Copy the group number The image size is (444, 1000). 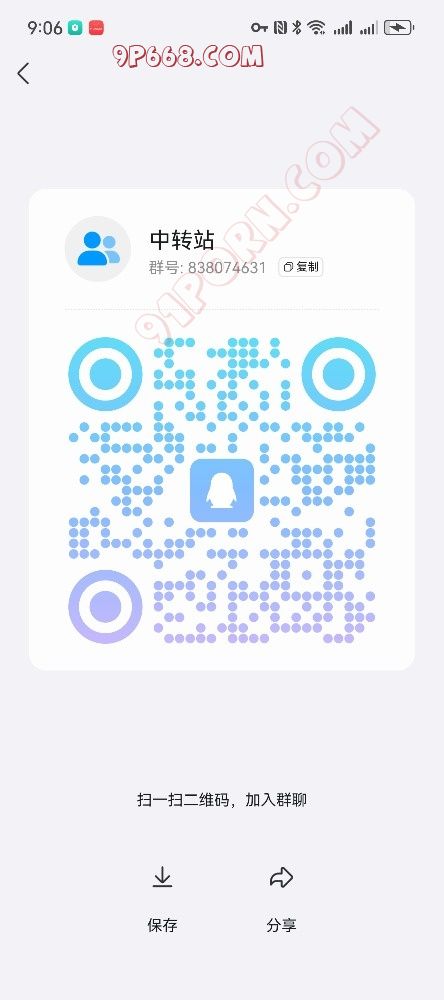pyautogui.click(x=300, y=267)
